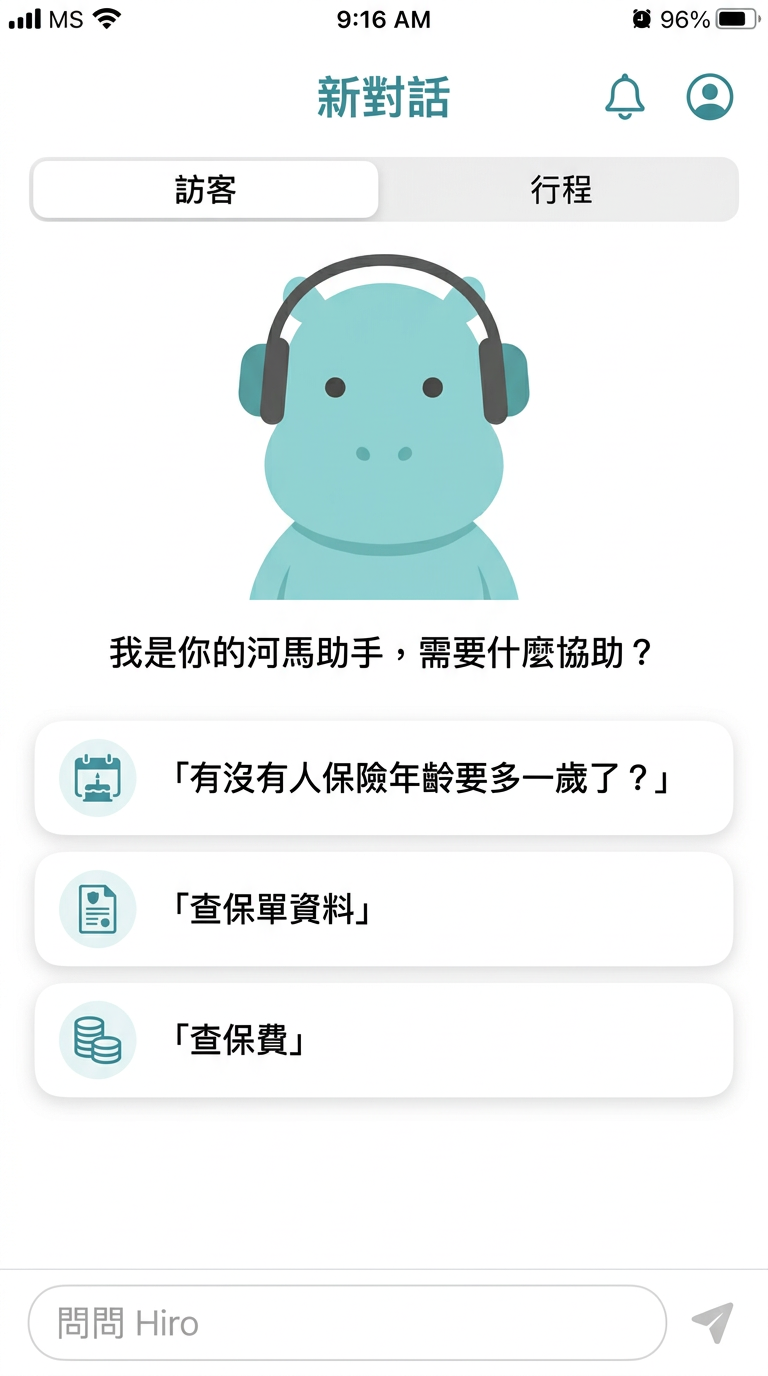Tap the notification bell icon
Viewport: 768px width, 1376px height.
(x=625, y=96)
